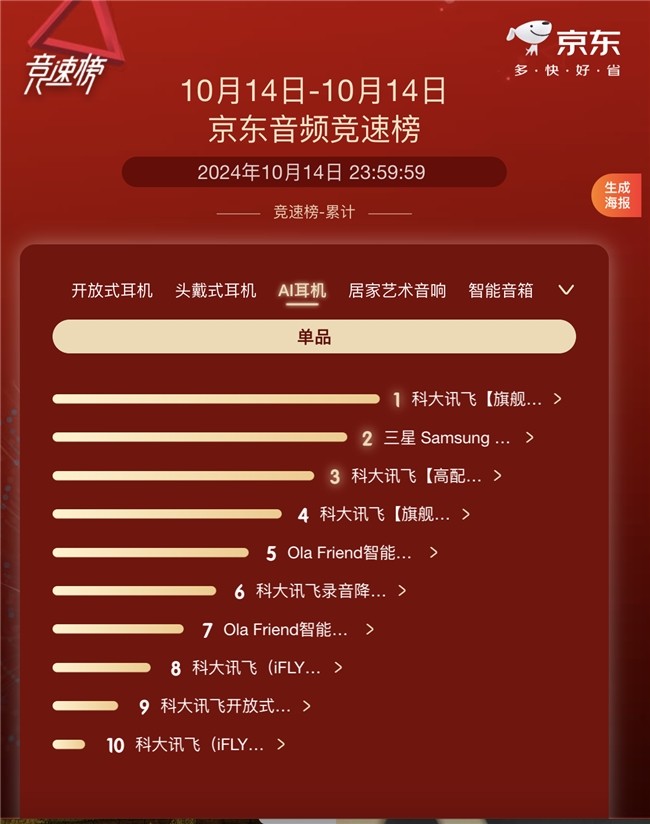Open rank 3 item 科大讯飞【高配…
650x824 pixels.
pyautogui.click(x=416, y=476)
